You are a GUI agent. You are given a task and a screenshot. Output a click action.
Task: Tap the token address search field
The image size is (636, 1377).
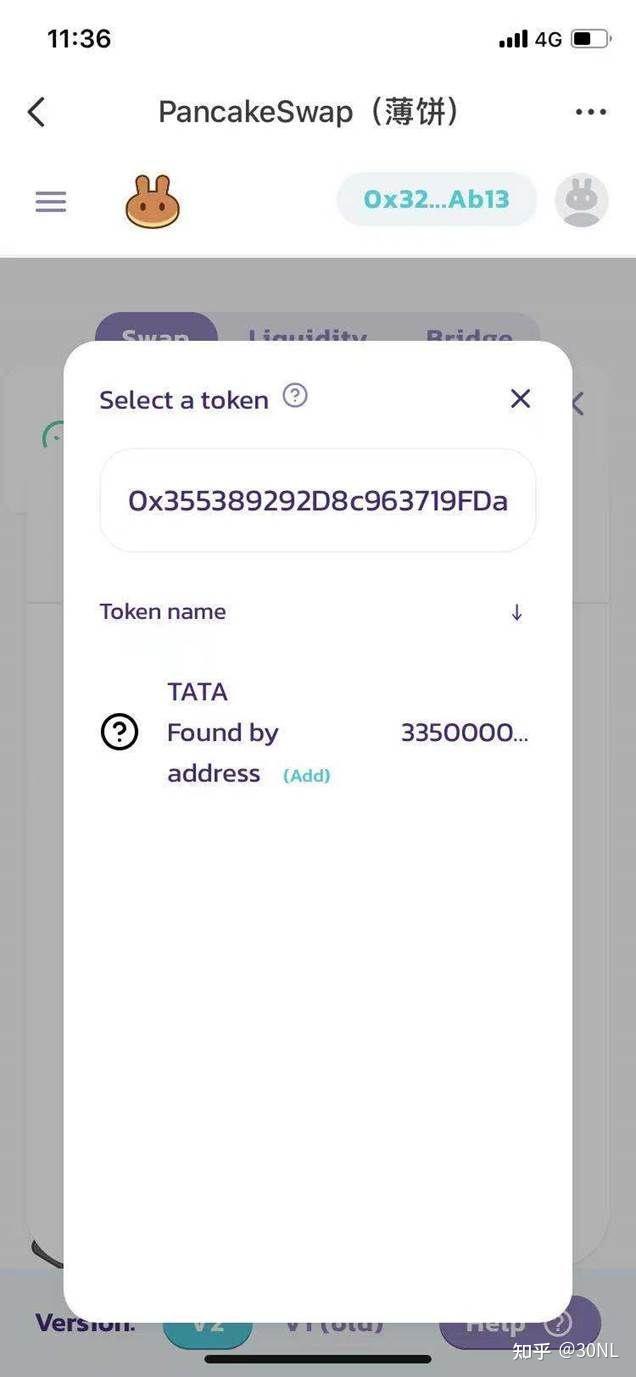tap(318, 500)
